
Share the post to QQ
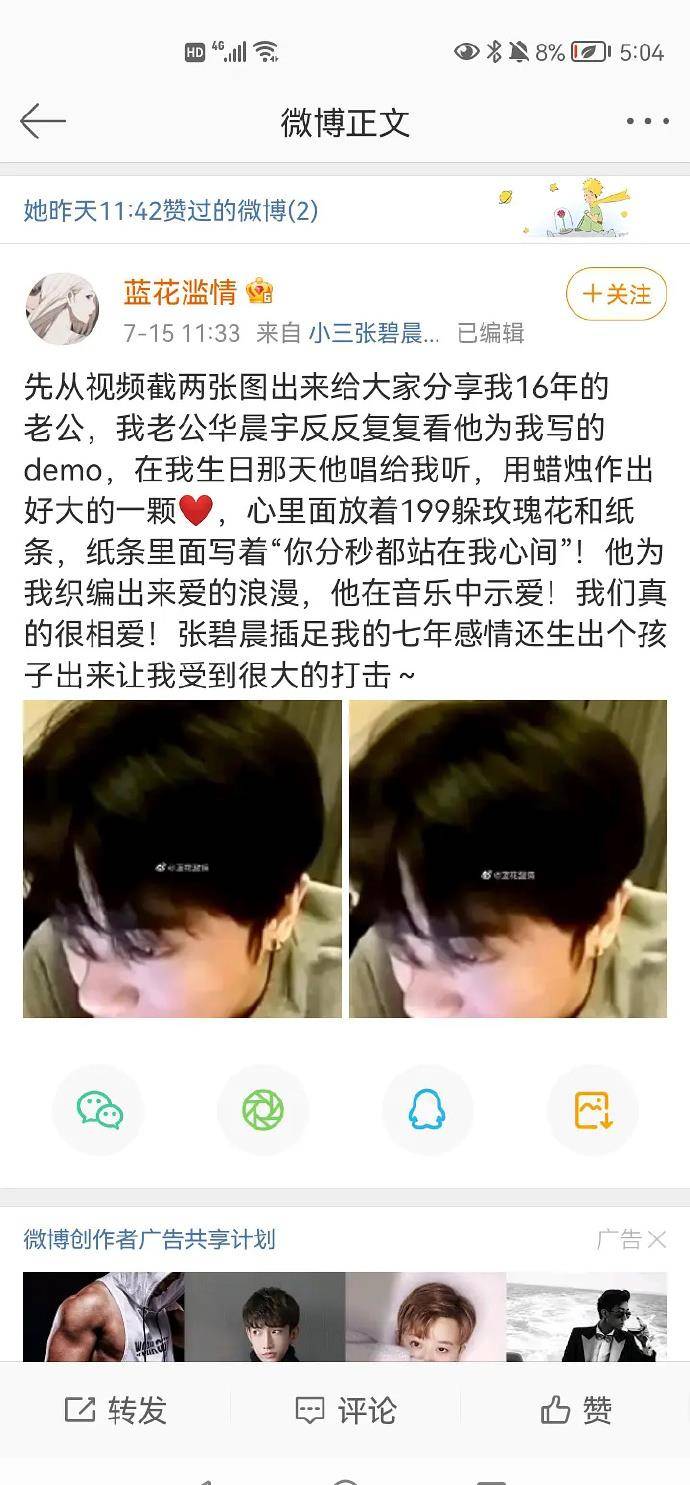click(427, 1110)
